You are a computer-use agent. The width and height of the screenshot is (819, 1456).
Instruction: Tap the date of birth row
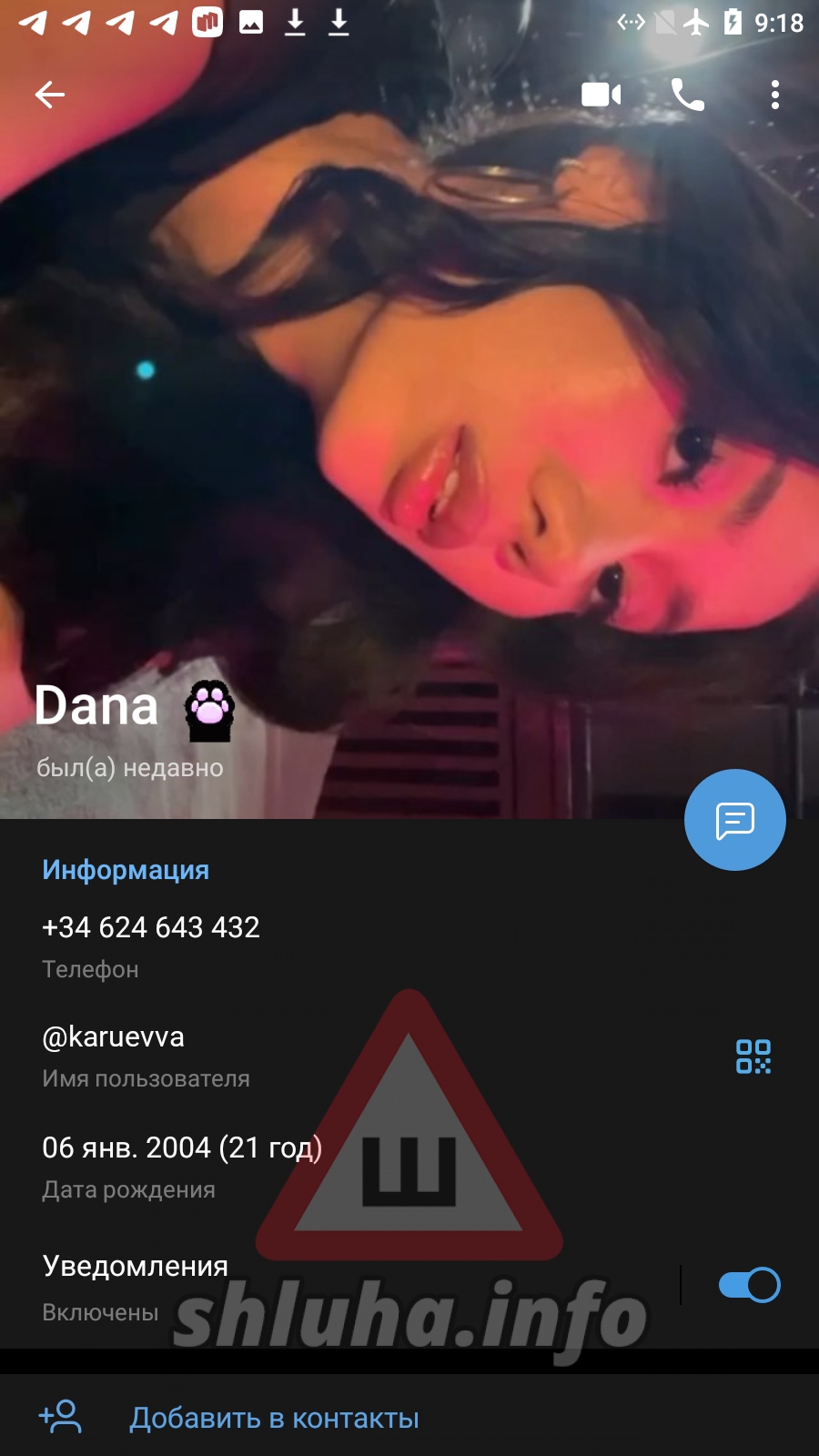tap(409, 1167)
